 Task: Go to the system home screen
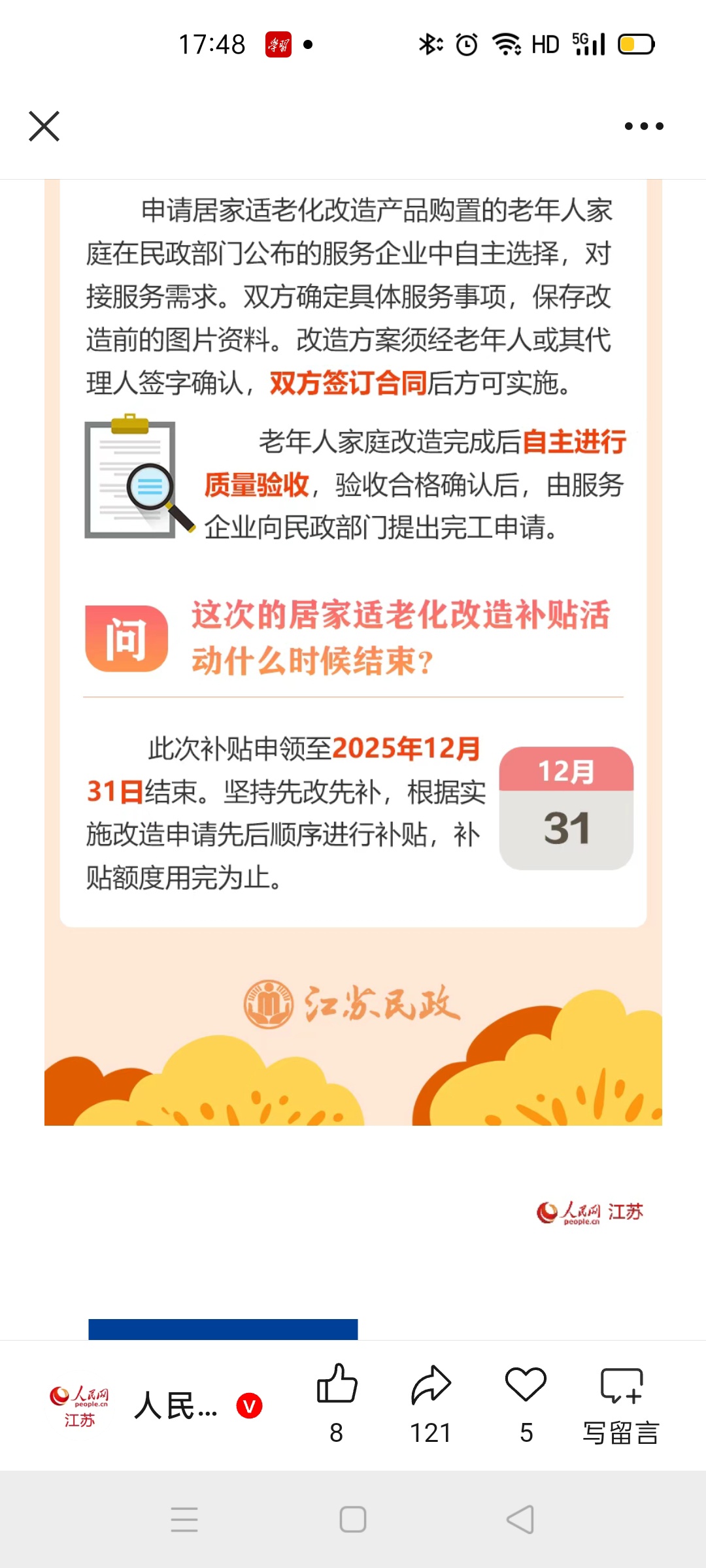coord(353,1519)
